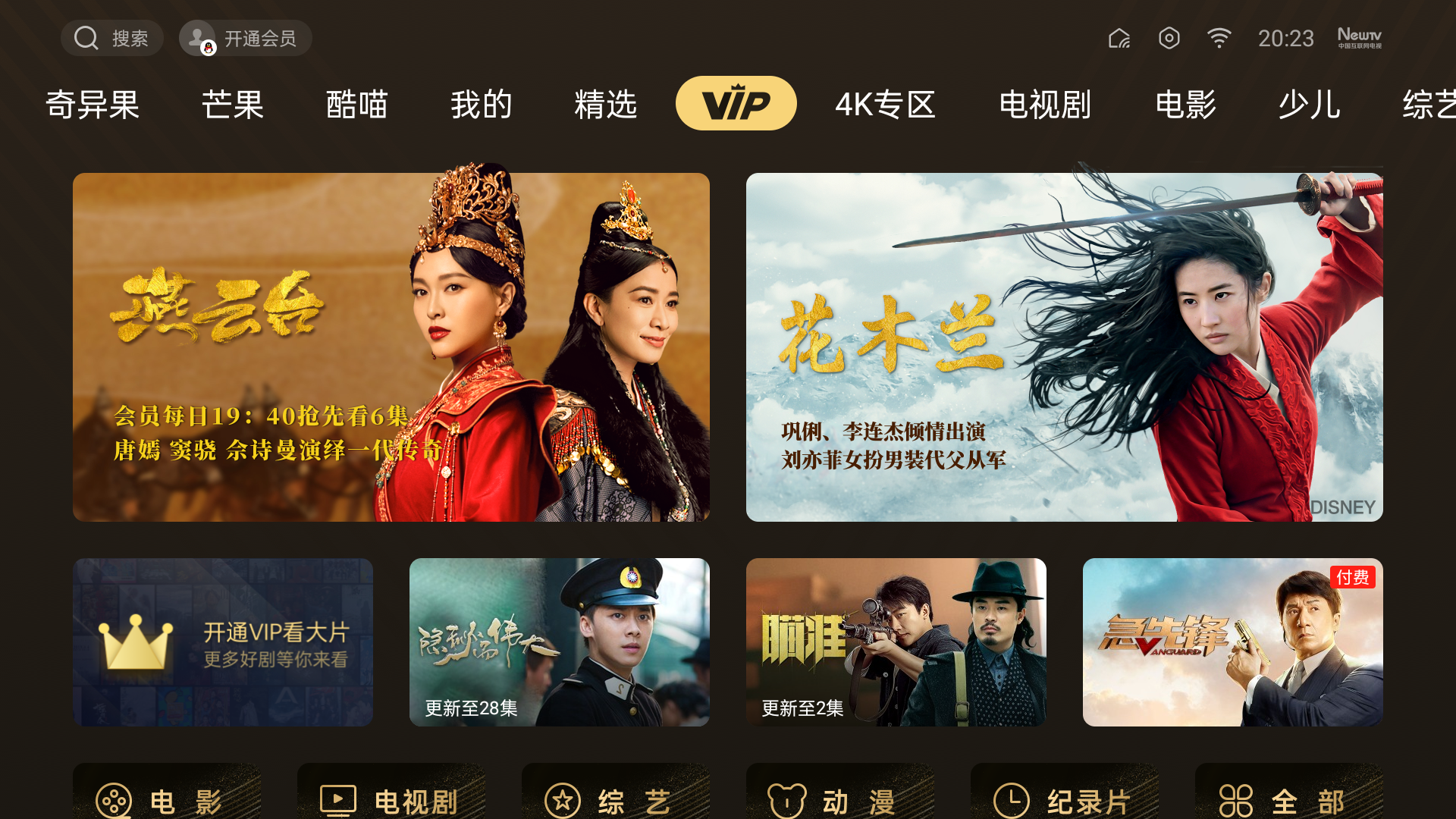Open the 急先锋 paid movie card

pyautogui.click(x=1232, y=642)
